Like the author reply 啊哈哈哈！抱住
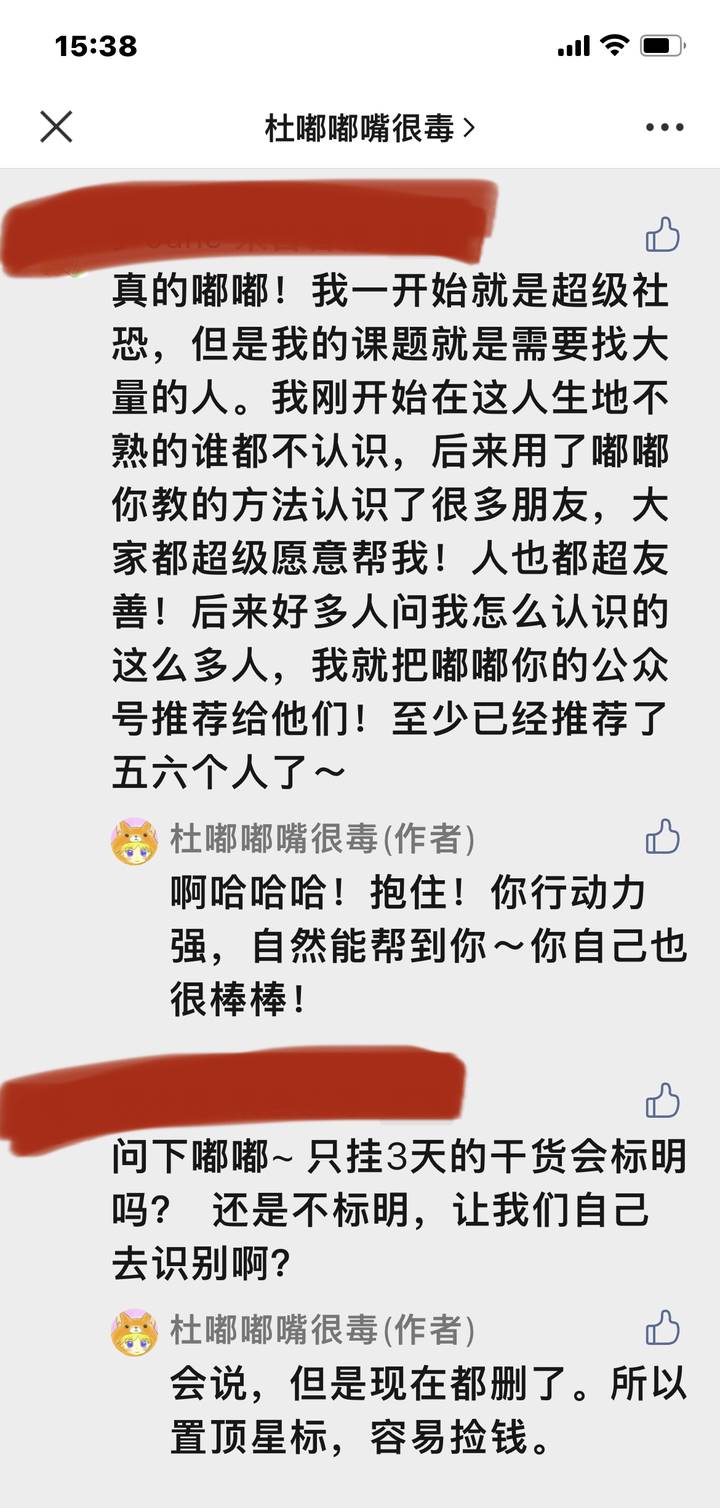Image resolution: width=720 pixels, height=1508 pixels. (x=662, y=837)
